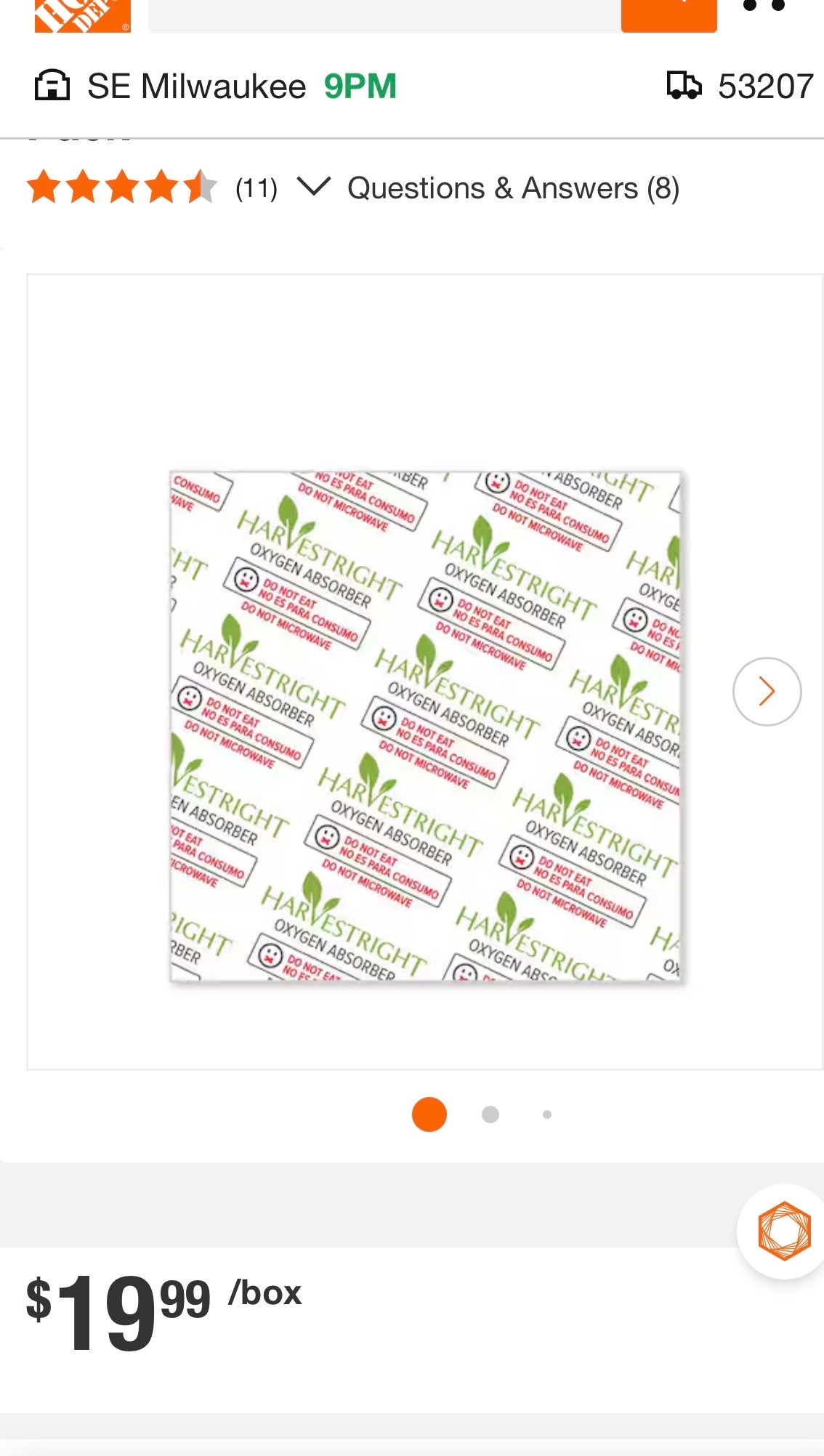Select the first highlighted carousel dot
Screen dimensions: 824x1456
pyautogui.click(x=427, y=1114)
